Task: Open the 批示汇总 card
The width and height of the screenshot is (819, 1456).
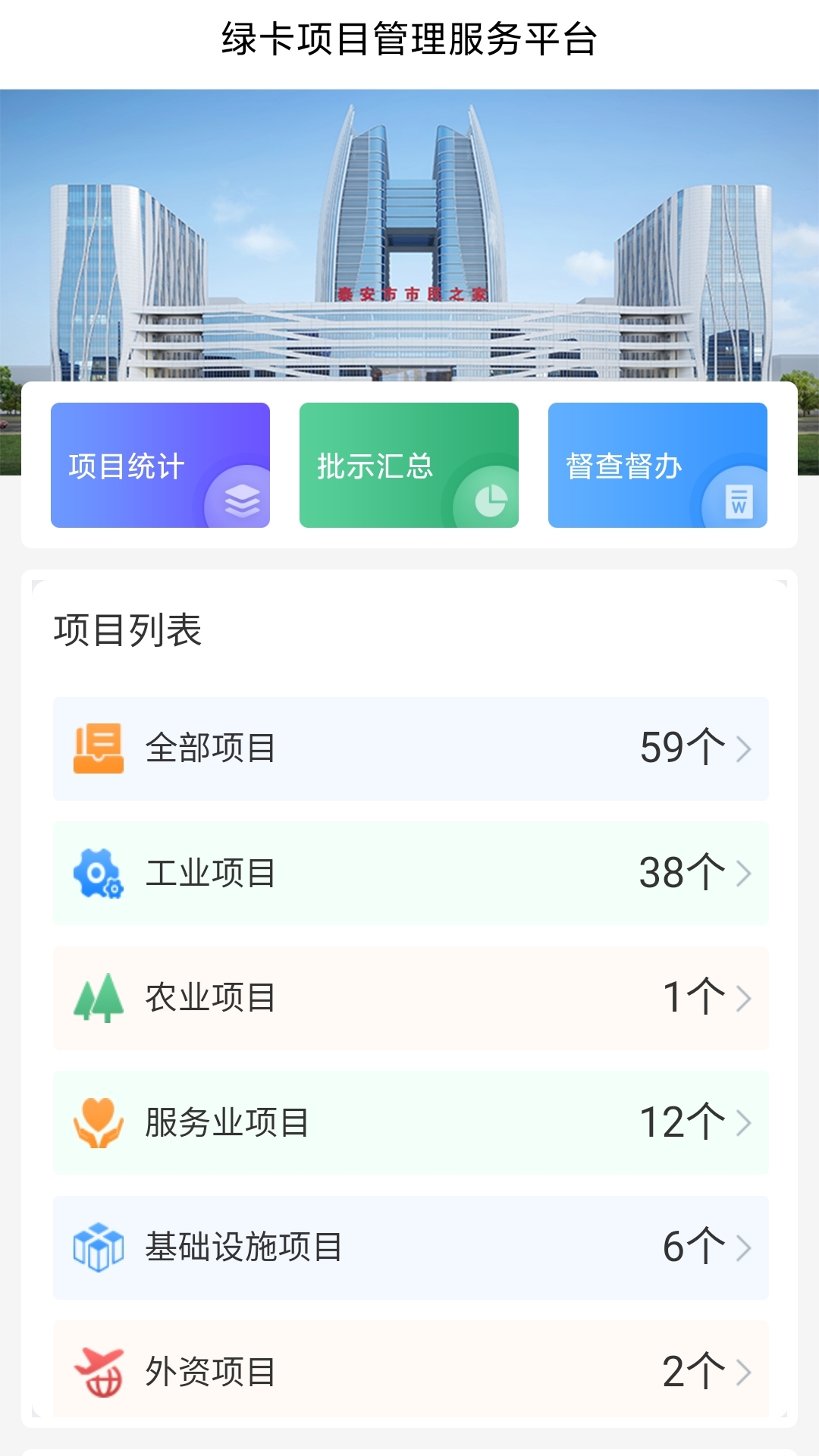Action: (409, 465)
